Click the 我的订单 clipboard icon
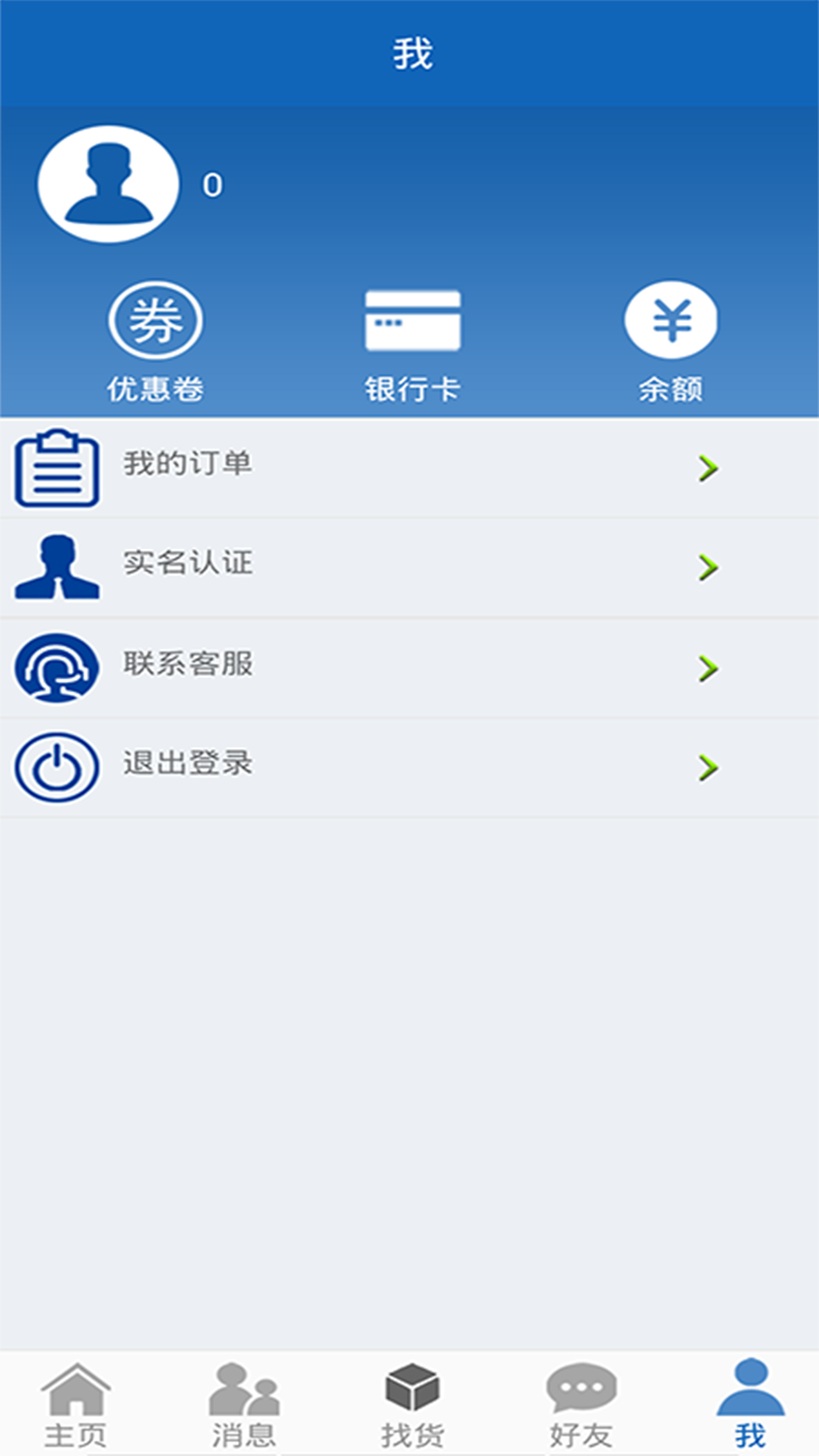This screenshot has width=819, height=1456. point(57,469)
